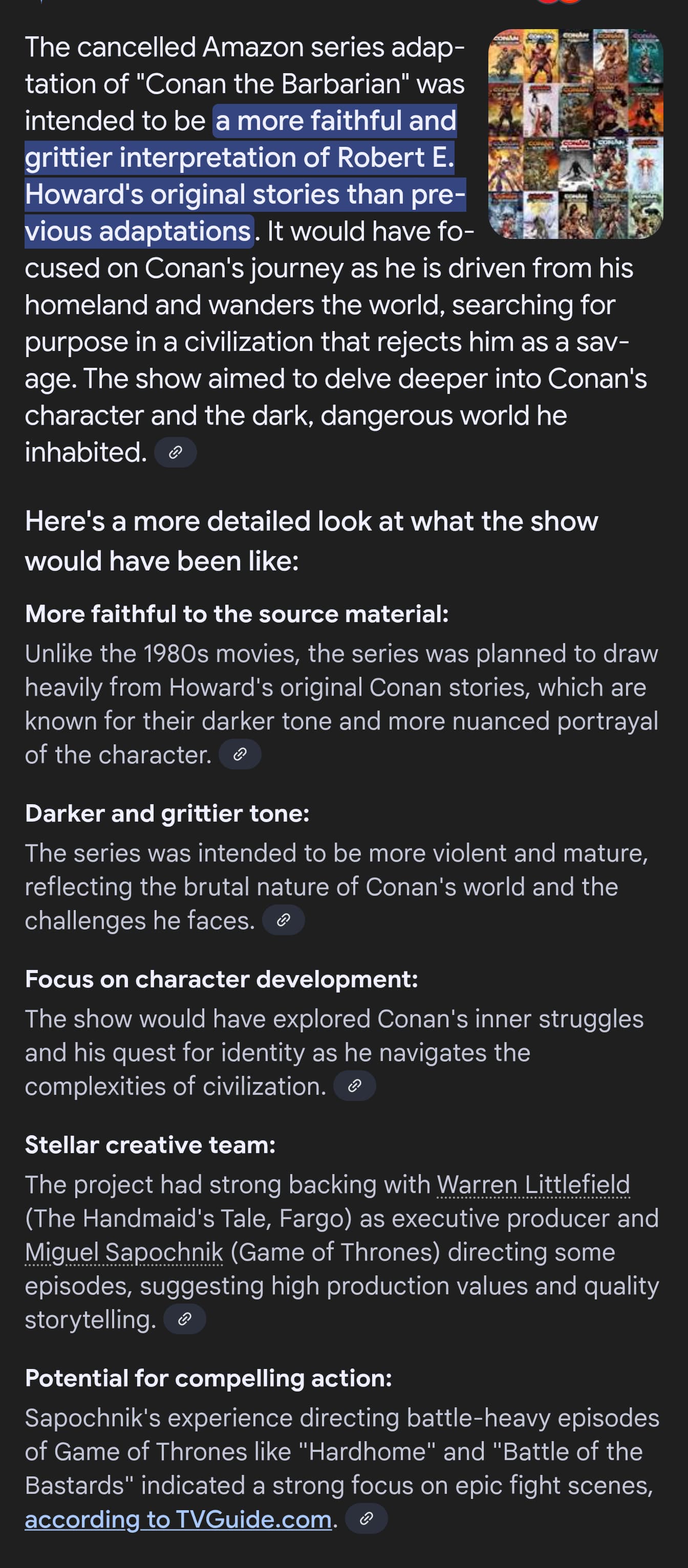Follow the 'according to TVGuide.com' link

pos(178,1519)
